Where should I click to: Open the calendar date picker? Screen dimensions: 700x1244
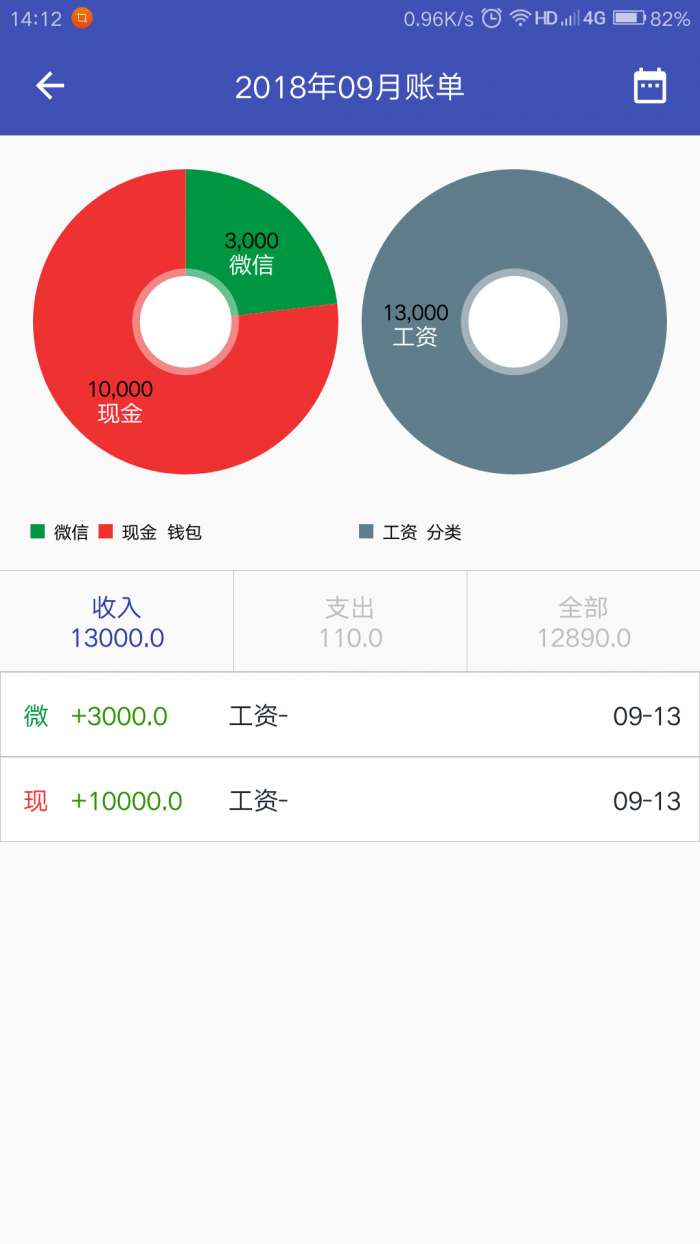click(650, 86)
